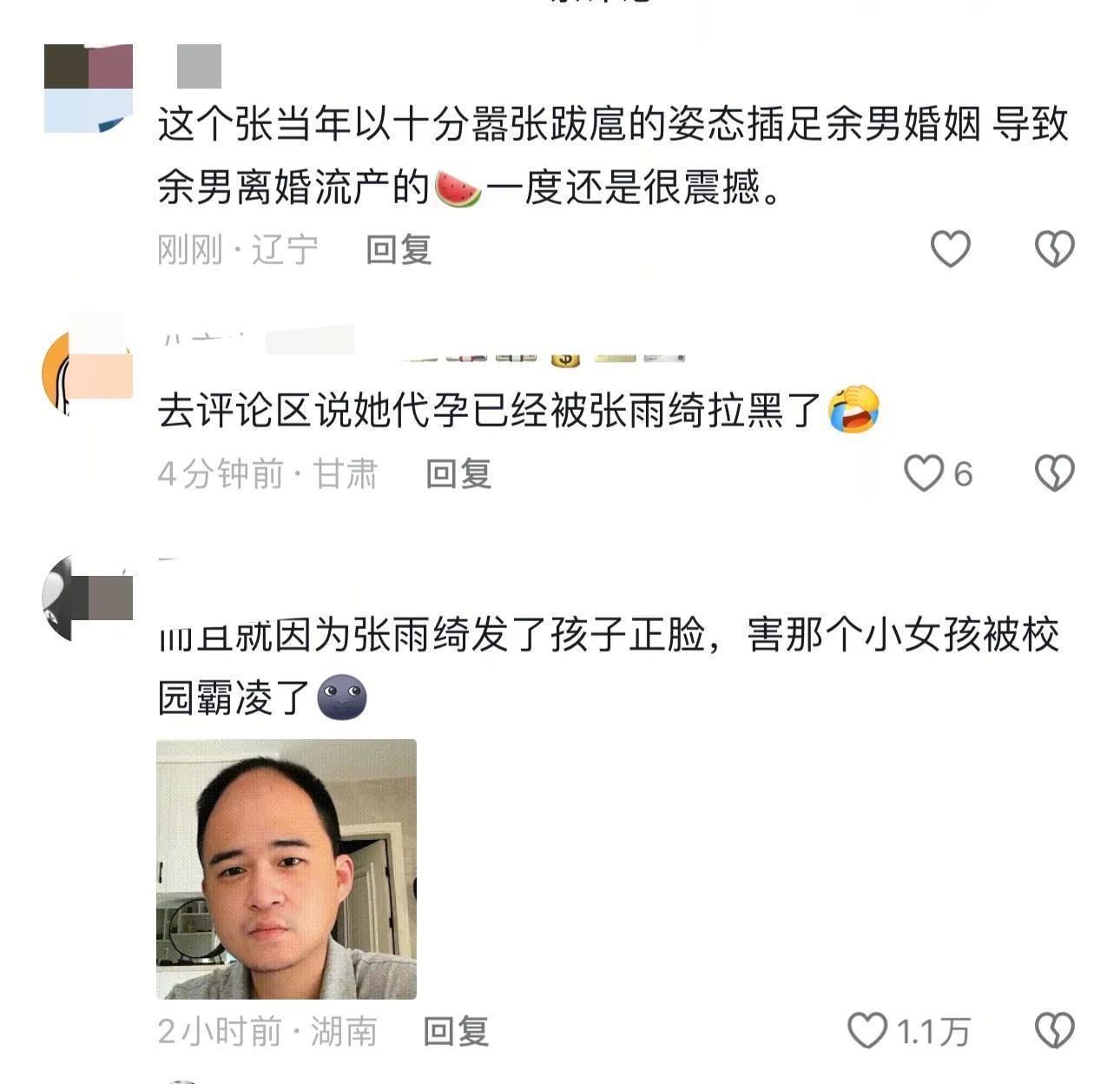Reply to the 4分钟前 甘肃 comment

coord(458,474)
